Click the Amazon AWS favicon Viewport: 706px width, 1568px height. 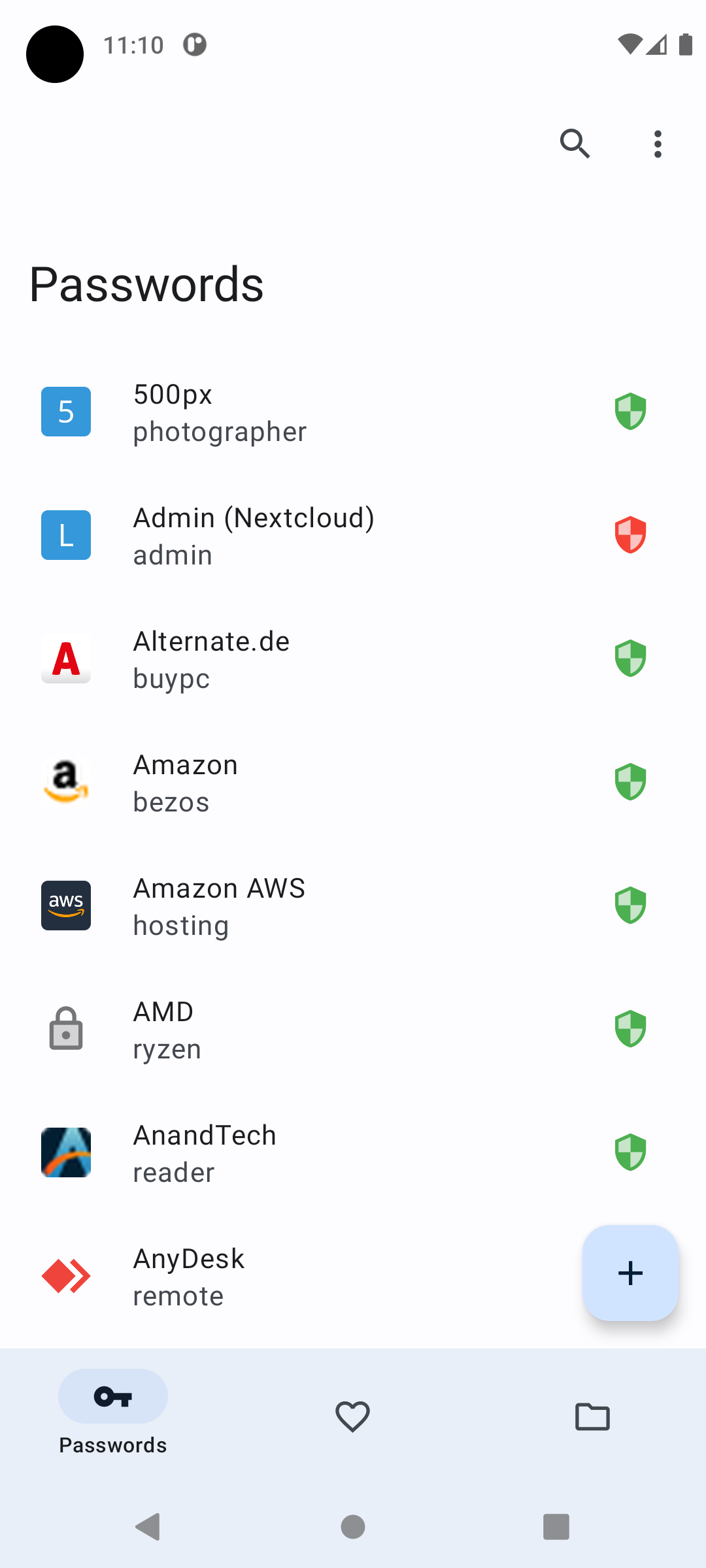pyautogui.click(x=65, y=906)
